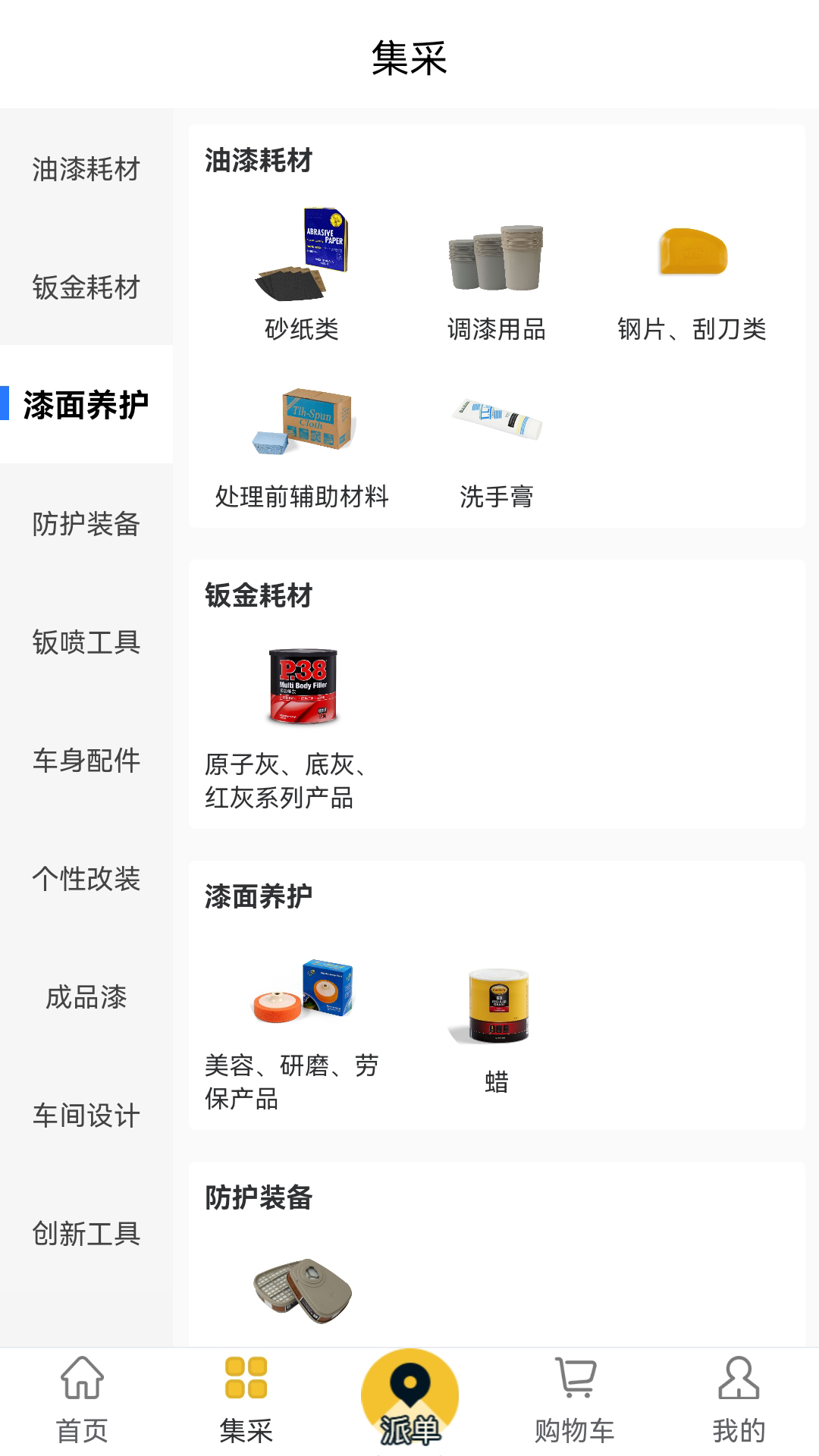
Task: Switch to 创新工具 sidebar category
Action: pos(86,1233)
